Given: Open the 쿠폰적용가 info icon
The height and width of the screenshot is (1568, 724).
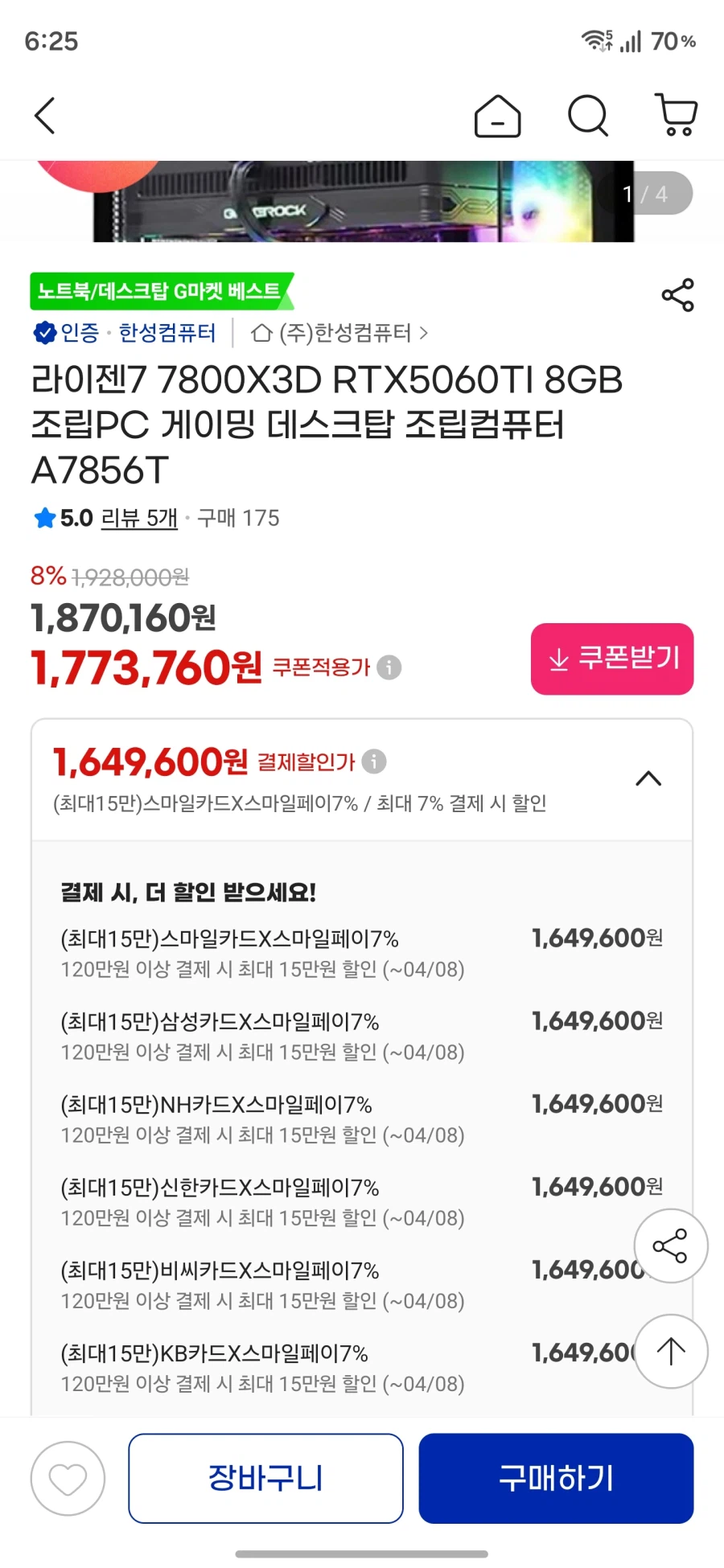Looking at the screenshot, I should click(389, 668).
